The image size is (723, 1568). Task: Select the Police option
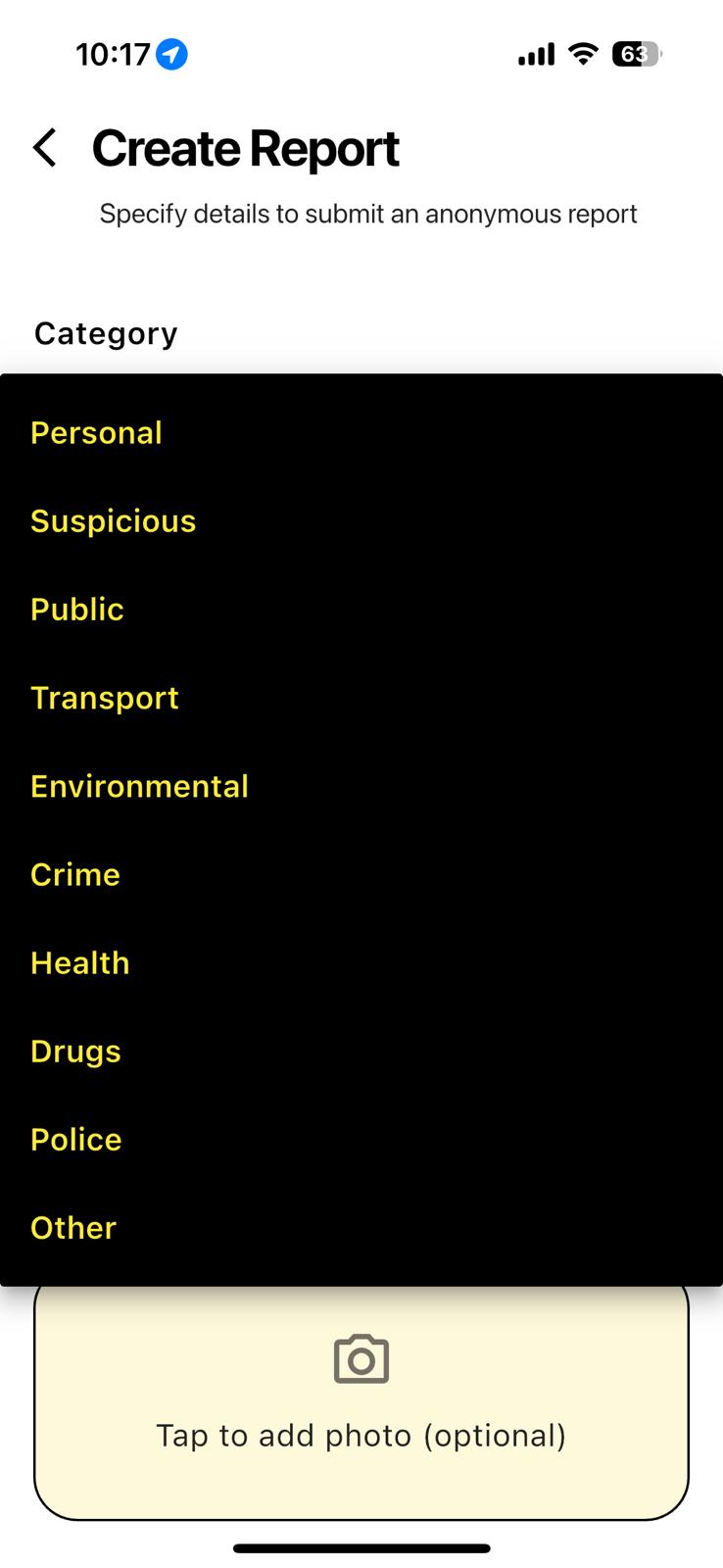[361, 1139]
